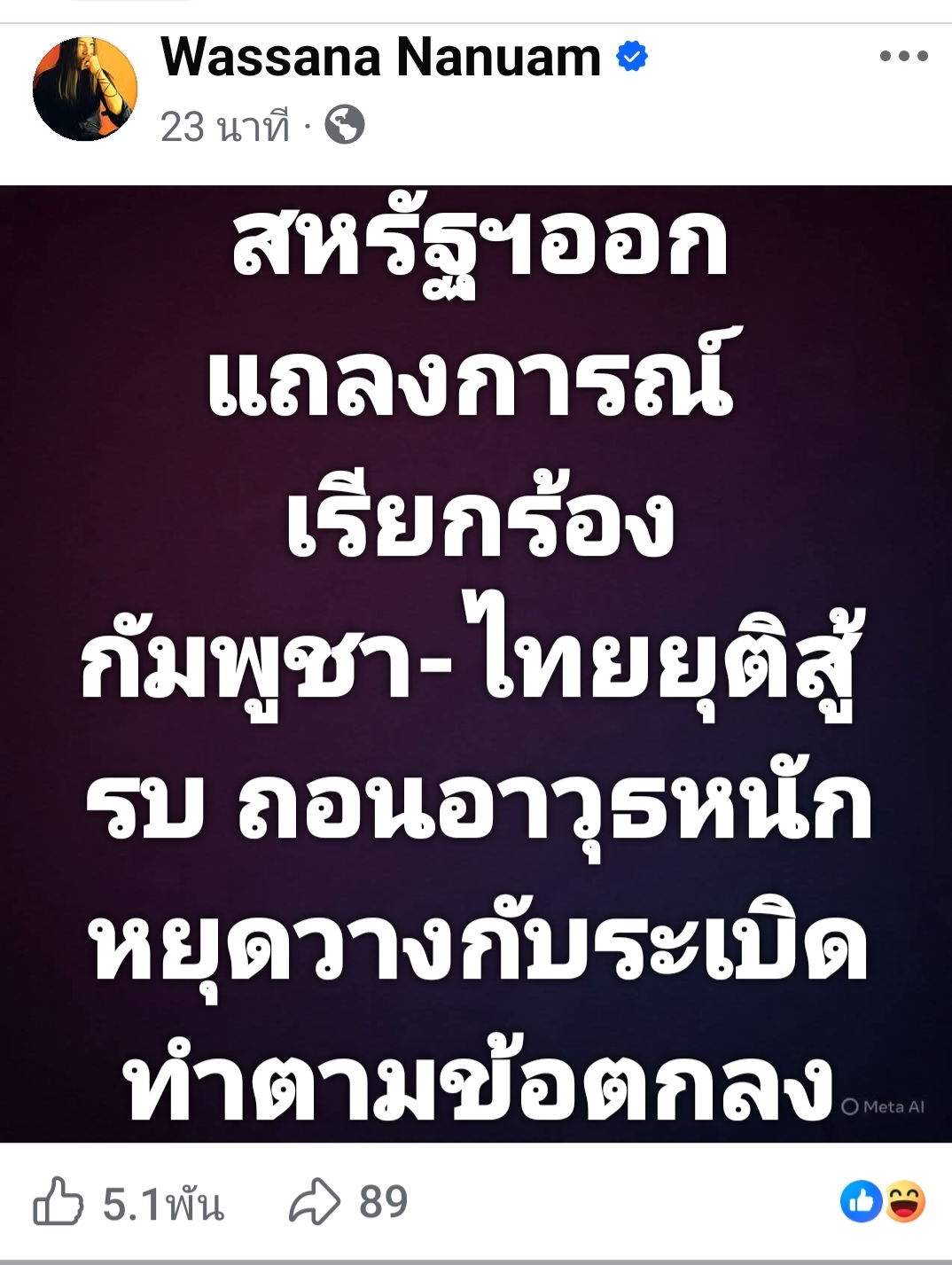Viewport: 952px width, 1265px height.
Task: View the reactions list from the emoji icons
Action: [x=883, y=1202]
